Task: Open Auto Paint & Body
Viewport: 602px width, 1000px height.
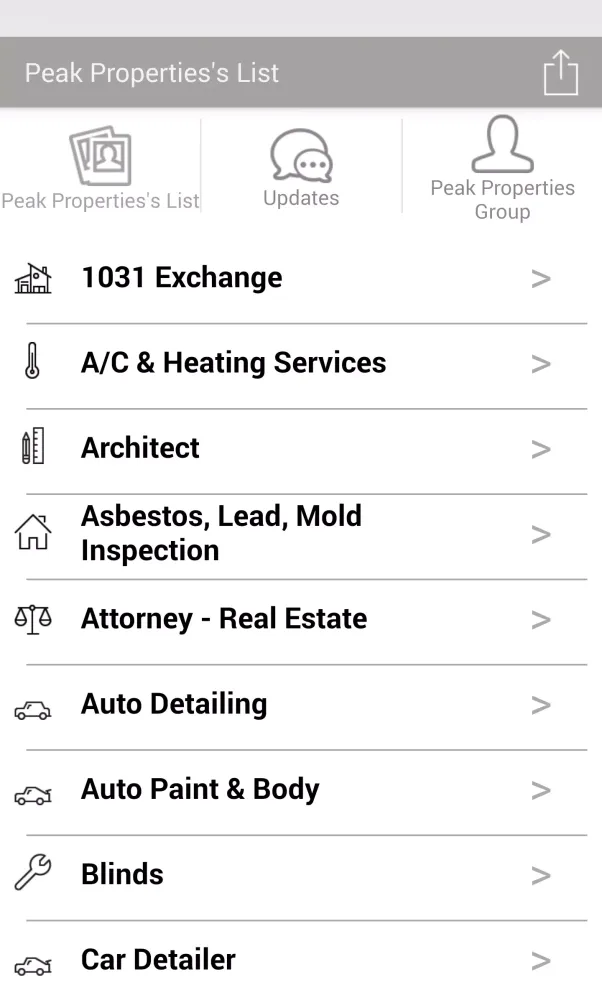Action: tap(300, 789)
